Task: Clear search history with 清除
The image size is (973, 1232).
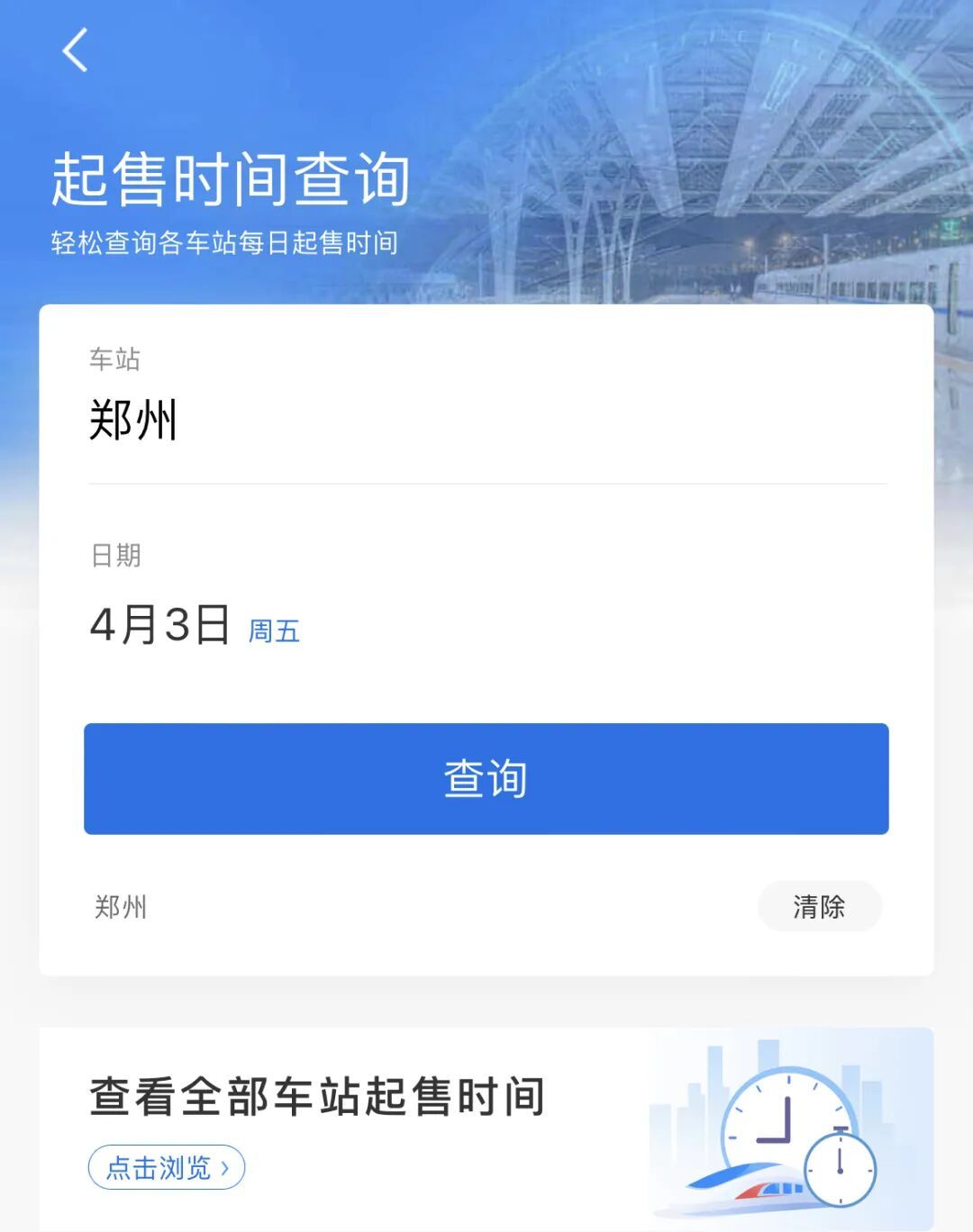Action: pyautogui.click(x=819, y=907)
